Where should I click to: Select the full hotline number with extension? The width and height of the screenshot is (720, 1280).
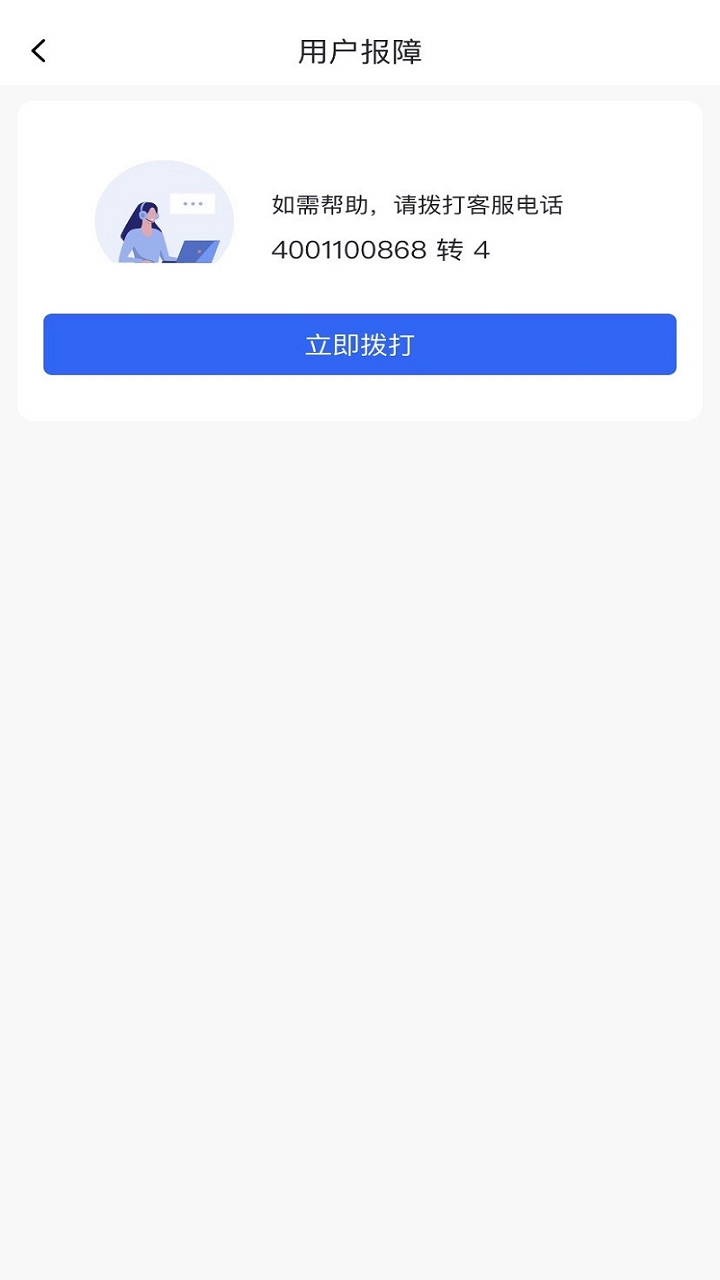pyautogui.click(x=380, y=250)
